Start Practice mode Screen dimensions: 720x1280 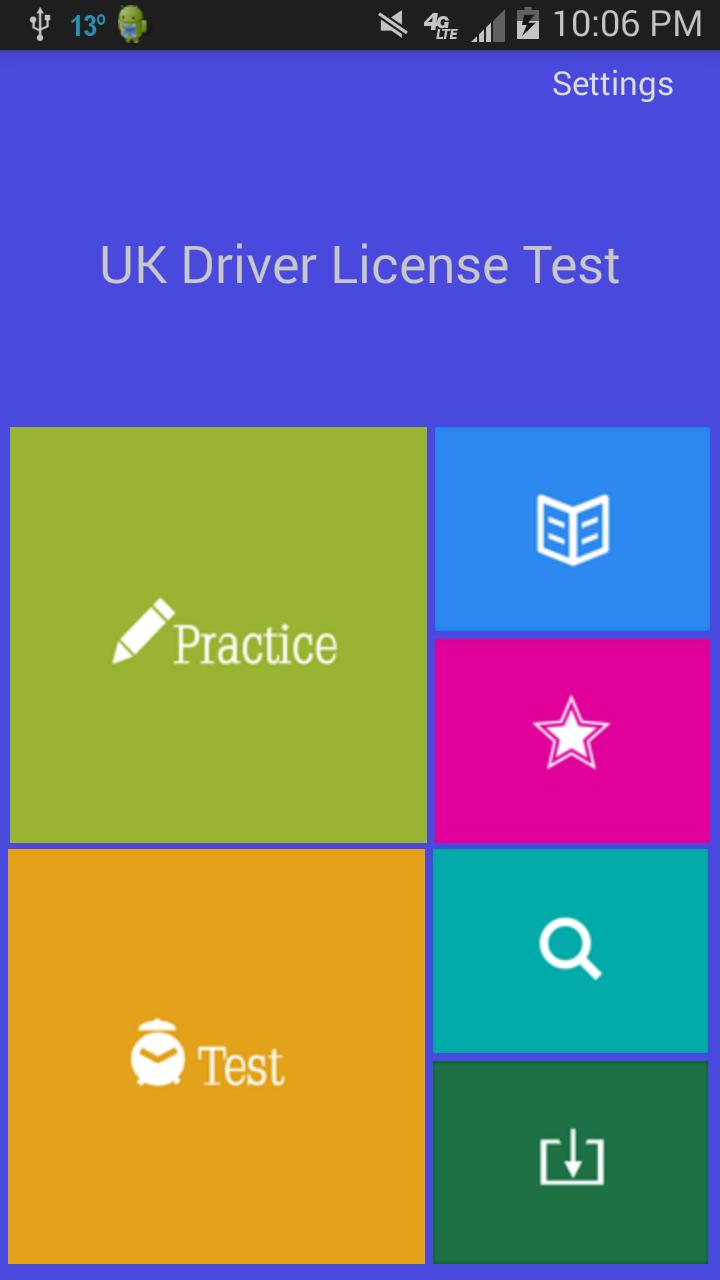(x=218, y=635)
